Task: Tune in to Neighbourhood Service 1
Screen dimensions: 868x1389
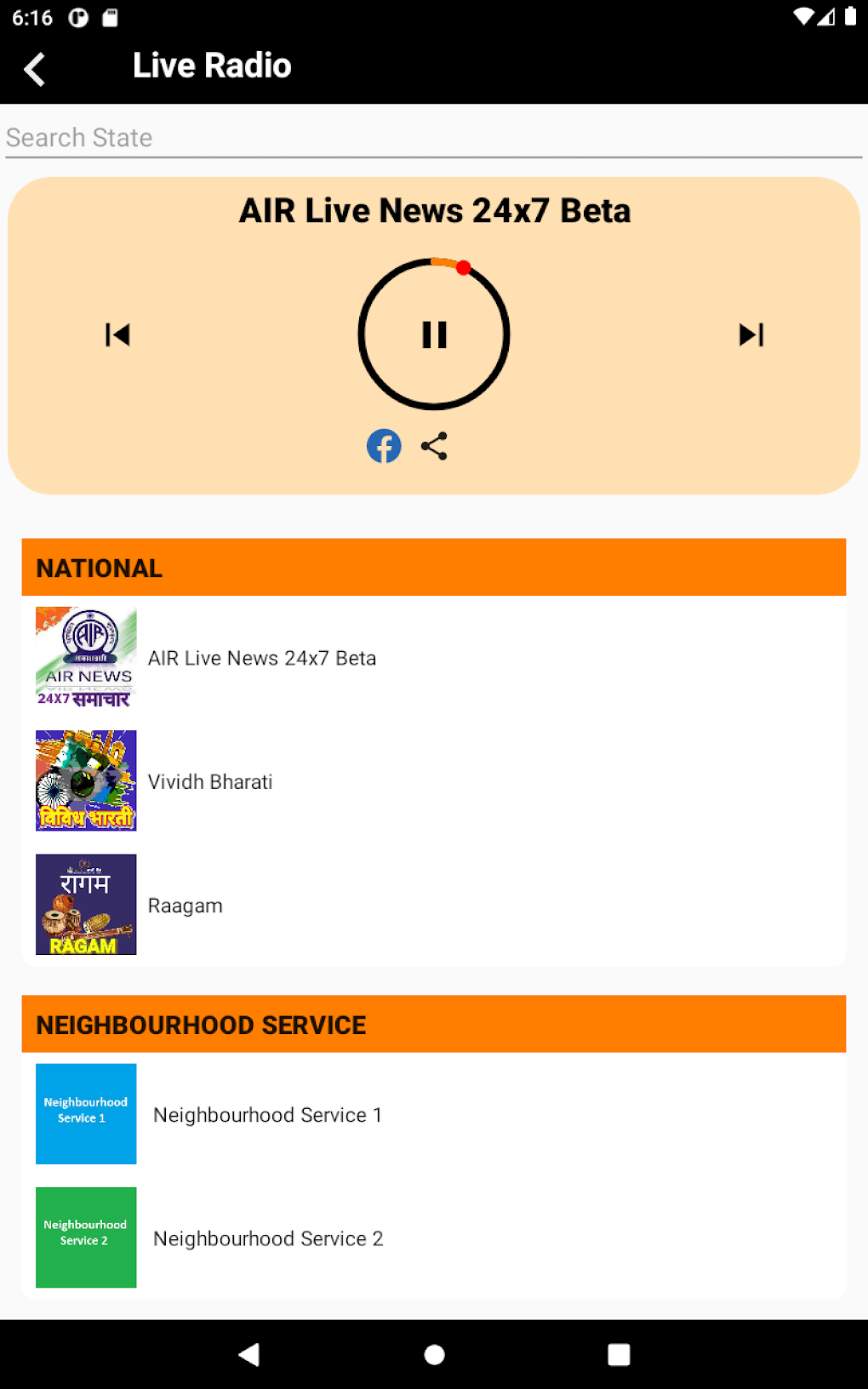Action: point(267,1115)
